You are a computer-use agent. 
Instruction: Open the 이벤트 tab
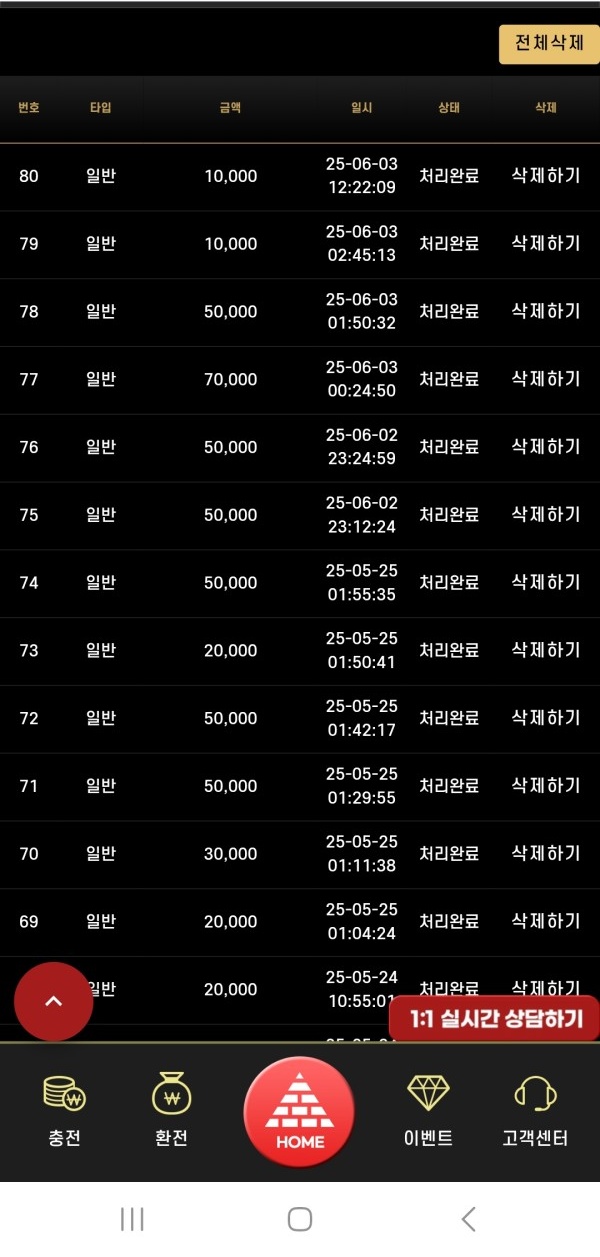click(428, 1112)
